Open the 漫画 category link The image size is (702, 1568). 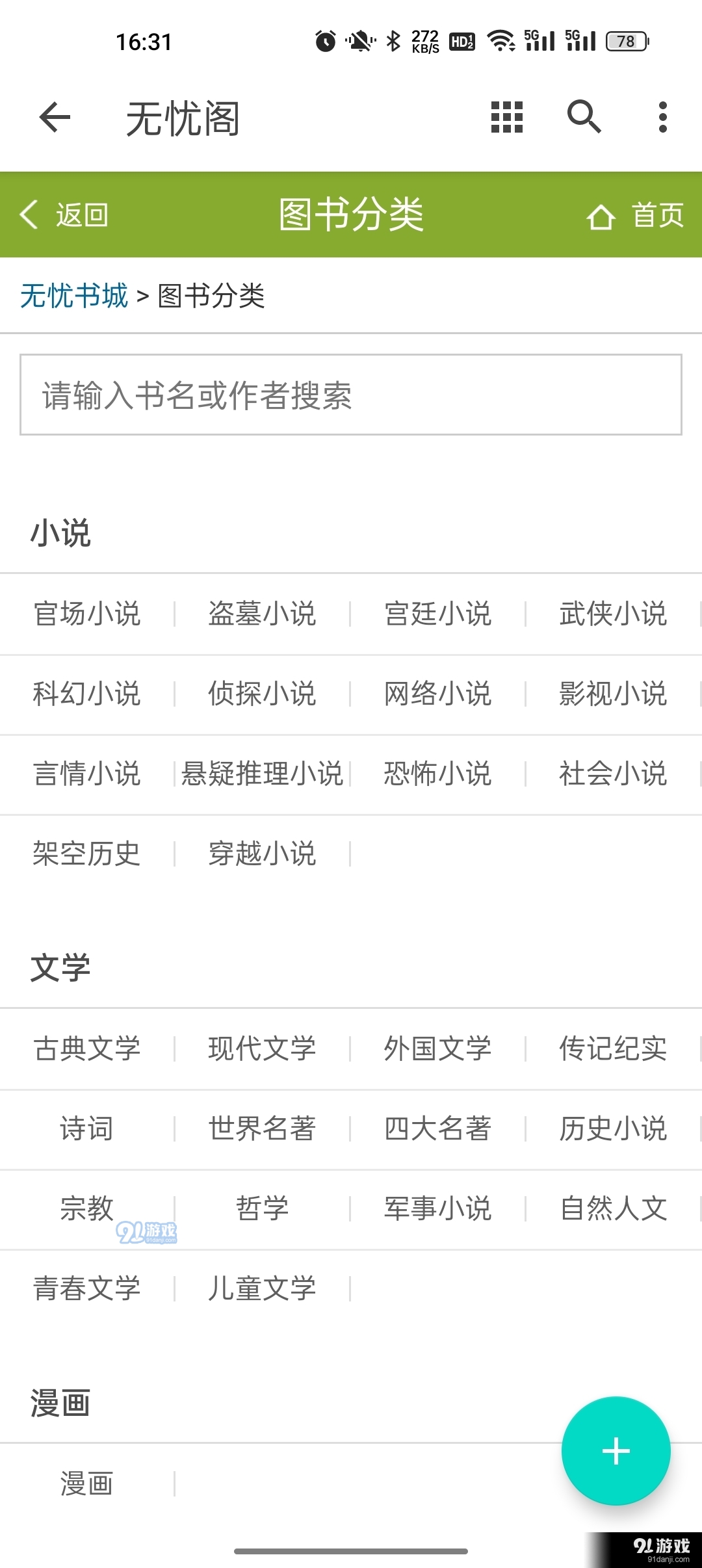(x=87, y=1484)
